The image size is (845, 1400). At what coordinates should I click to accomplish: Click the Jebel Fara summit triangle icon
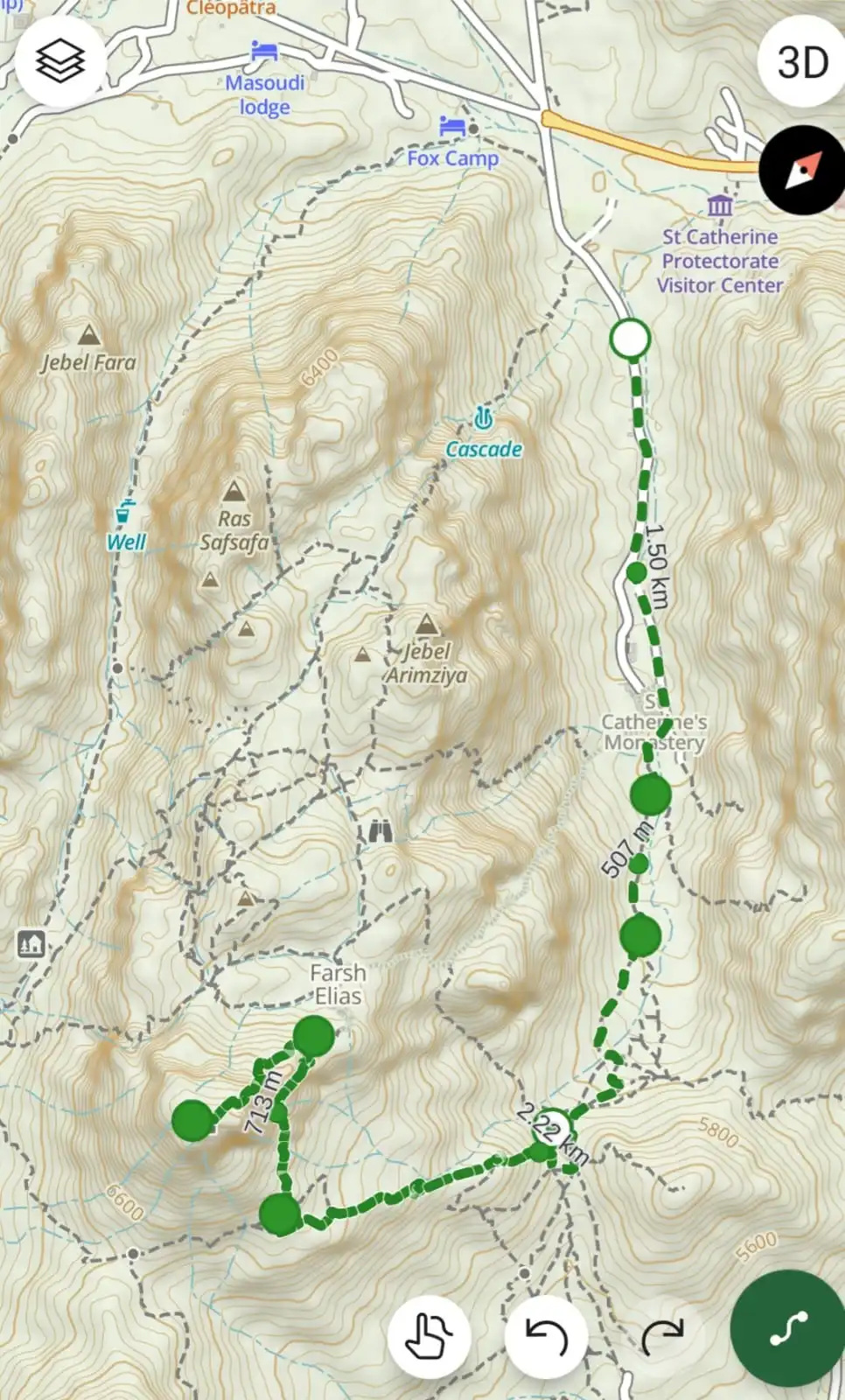tap(87, 333)
